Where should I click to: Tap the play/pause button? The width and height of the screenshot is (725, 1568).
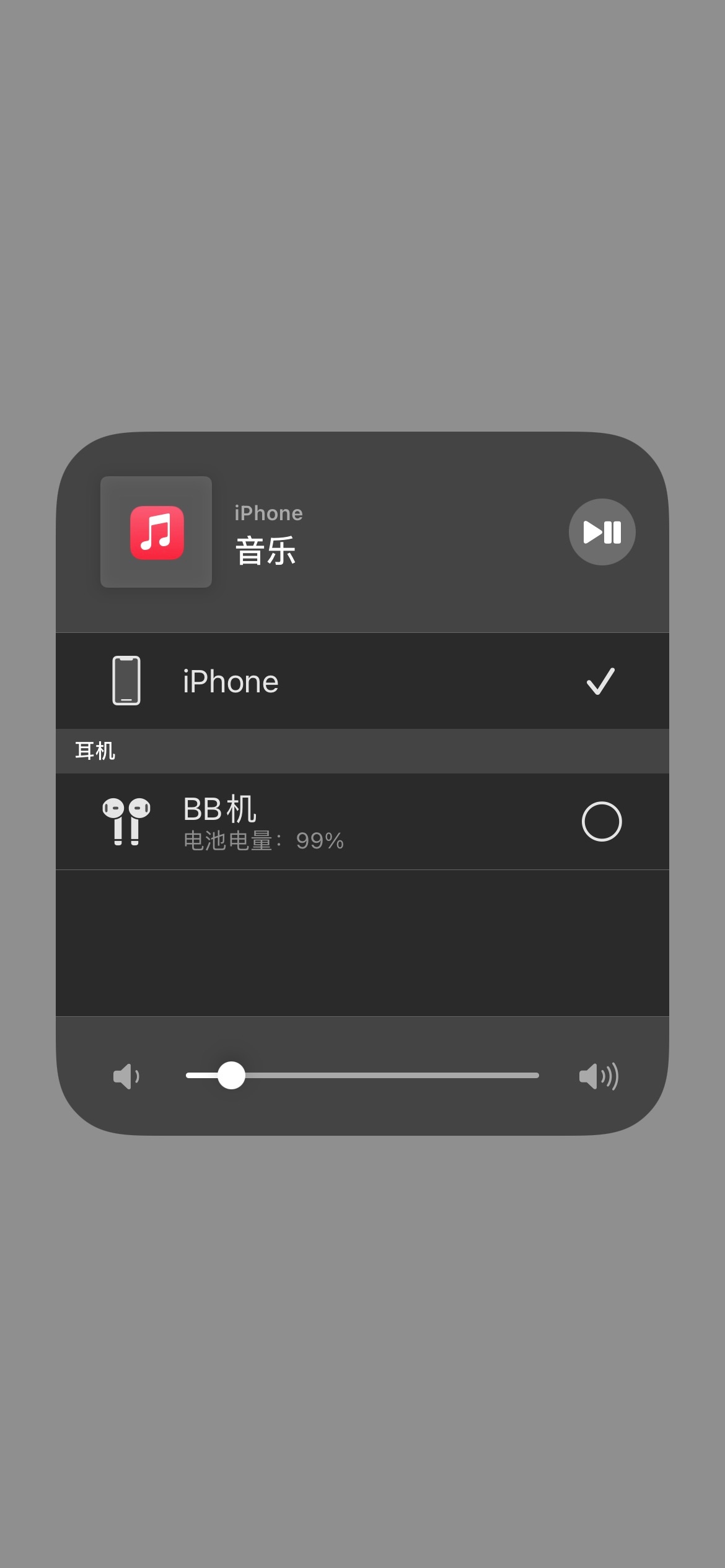602,532
